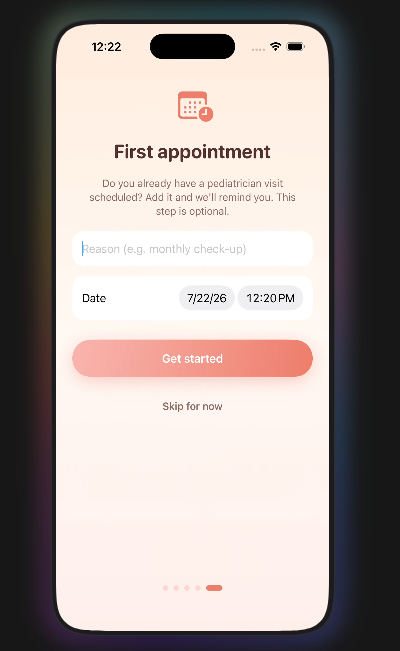Tap the Get started button
Screen dimensions: 400x651
pyautogui.click(x=192, y=359)
